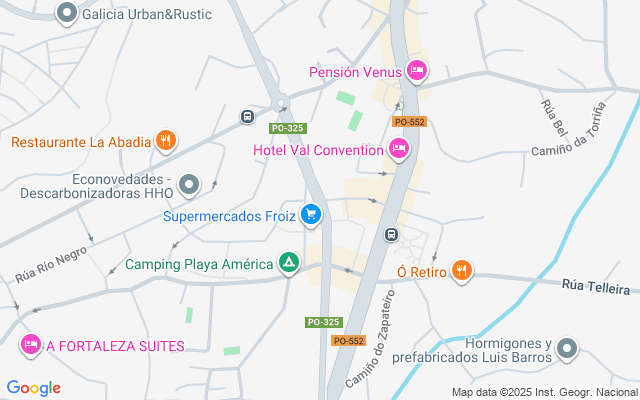Tap the bus stop icon near PO-325 roundabout

pos(247,117)
